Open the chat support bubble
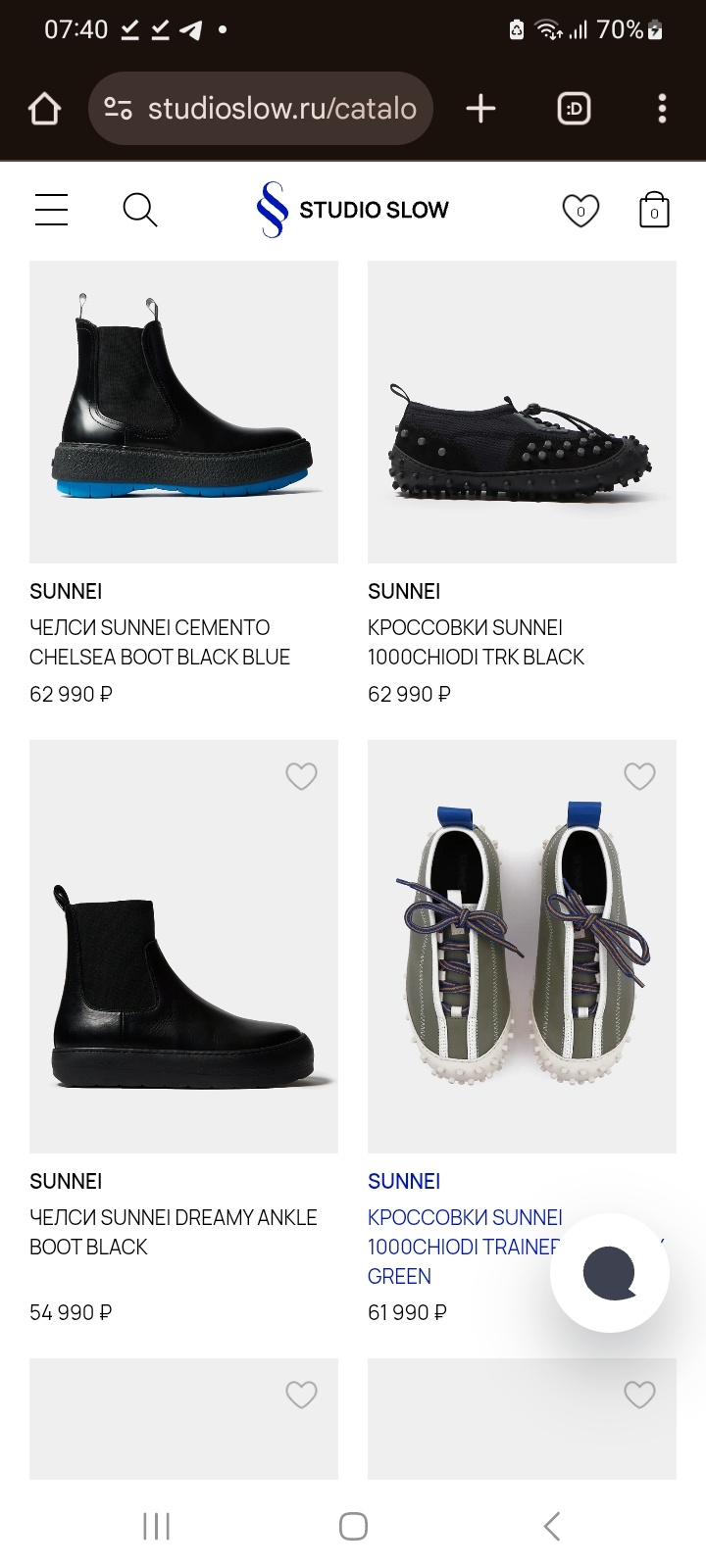The height and width of the screenshot is (1568, 706). (x=609, y=1273)
